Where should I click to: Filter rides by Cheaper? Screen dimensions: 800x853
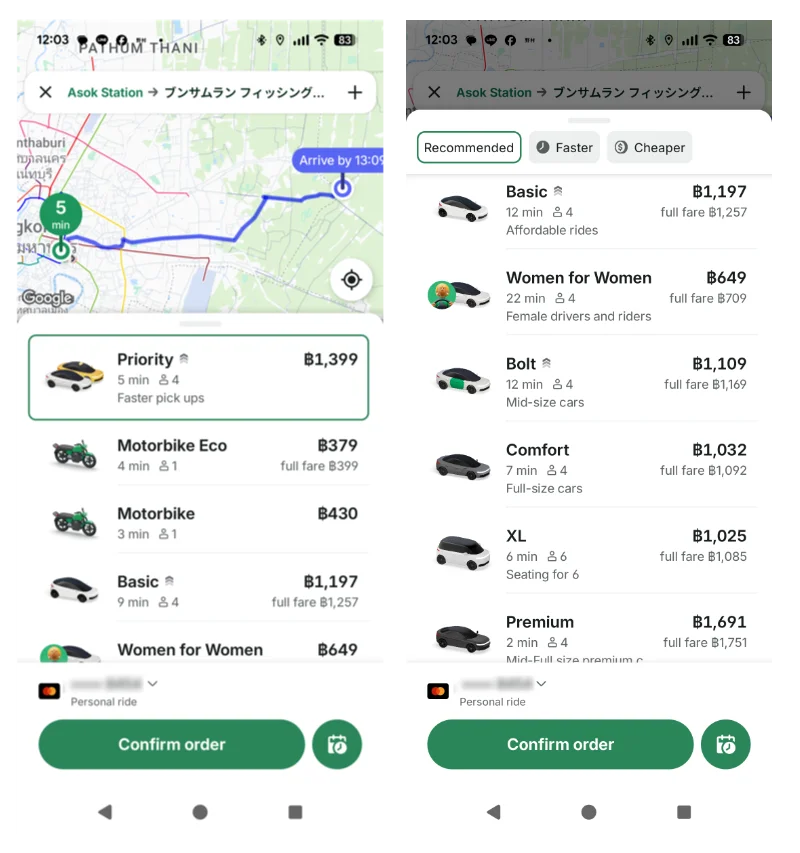[x=649, y=147]
